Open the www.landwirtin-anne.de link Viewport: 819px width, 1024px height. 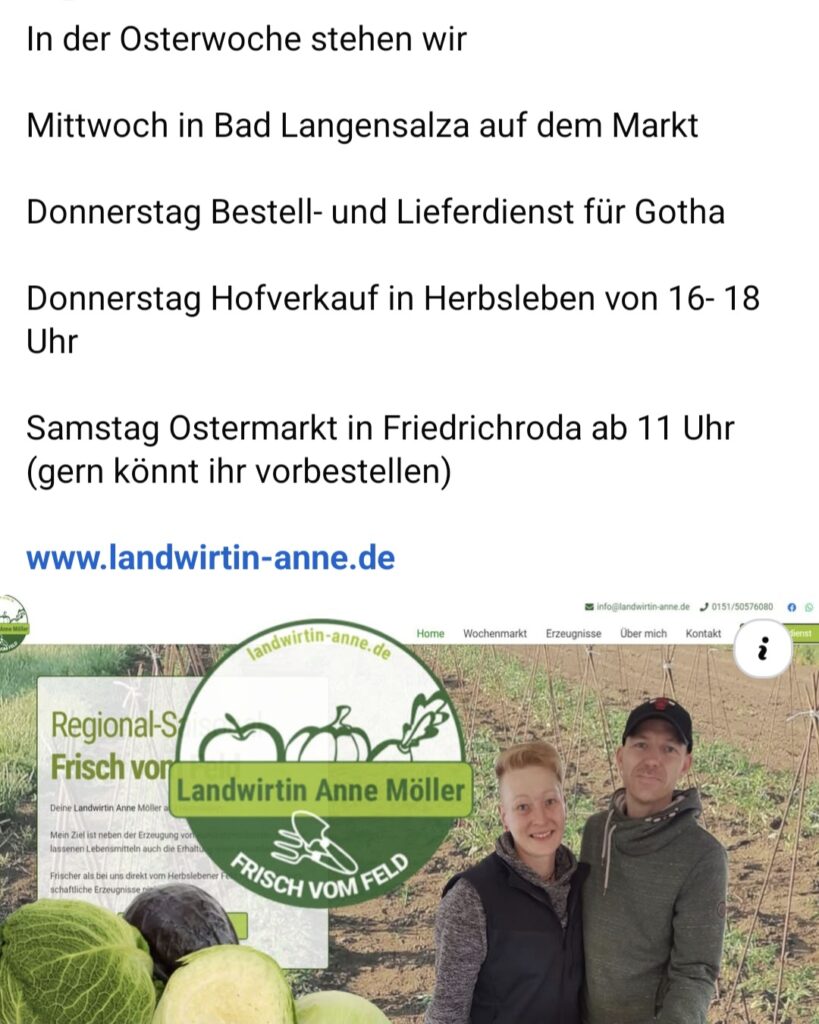tap(210, 557)
